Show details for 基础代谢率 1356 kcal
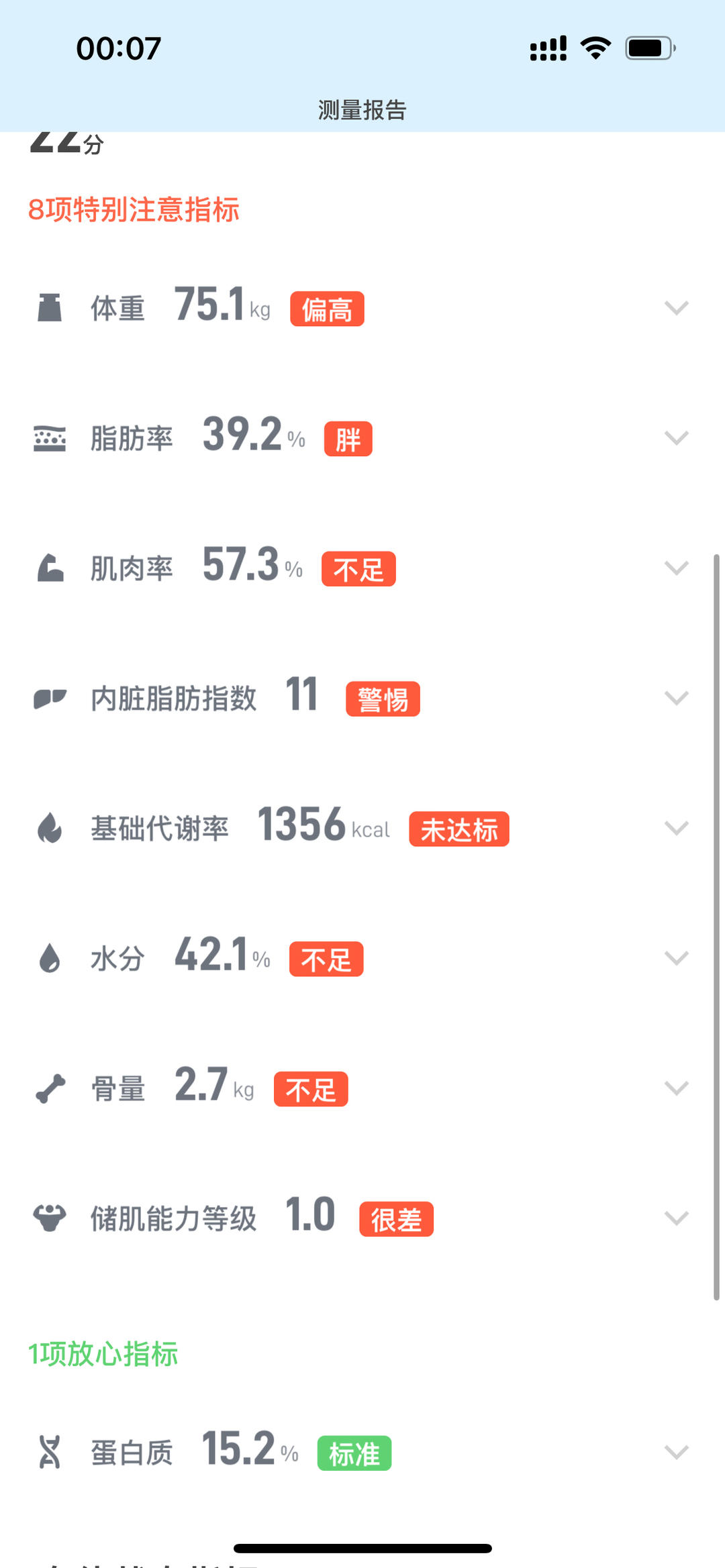Image resolution: width=725 pixels, height=1568 pixels. coord(676,829)
